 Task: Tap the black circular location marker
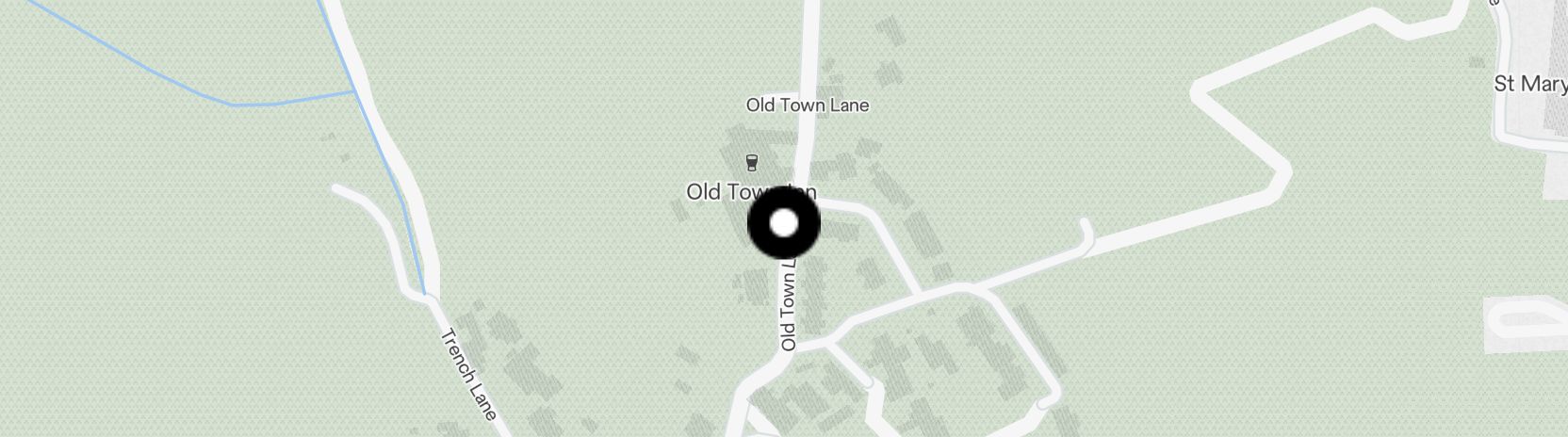(783, 224)
